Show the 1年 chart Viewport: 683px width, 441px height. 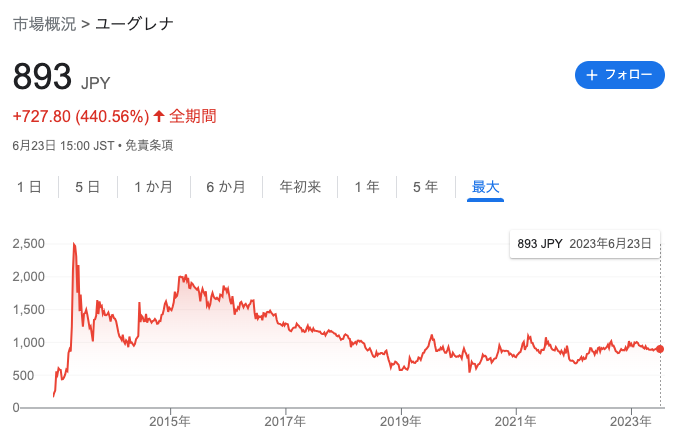(x=366, y=186)
